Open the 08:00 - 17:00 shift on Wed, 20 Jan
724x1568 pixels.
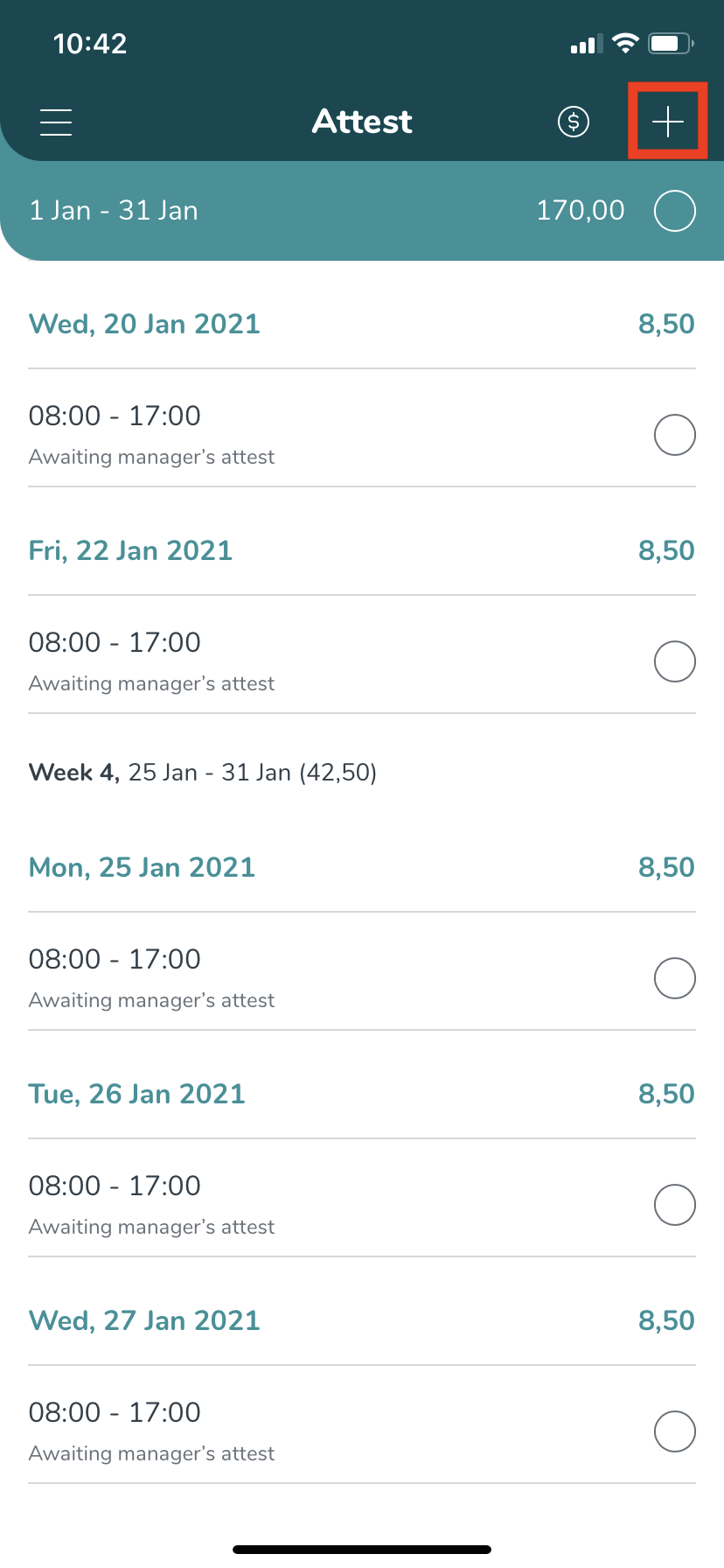pos(362,428)
